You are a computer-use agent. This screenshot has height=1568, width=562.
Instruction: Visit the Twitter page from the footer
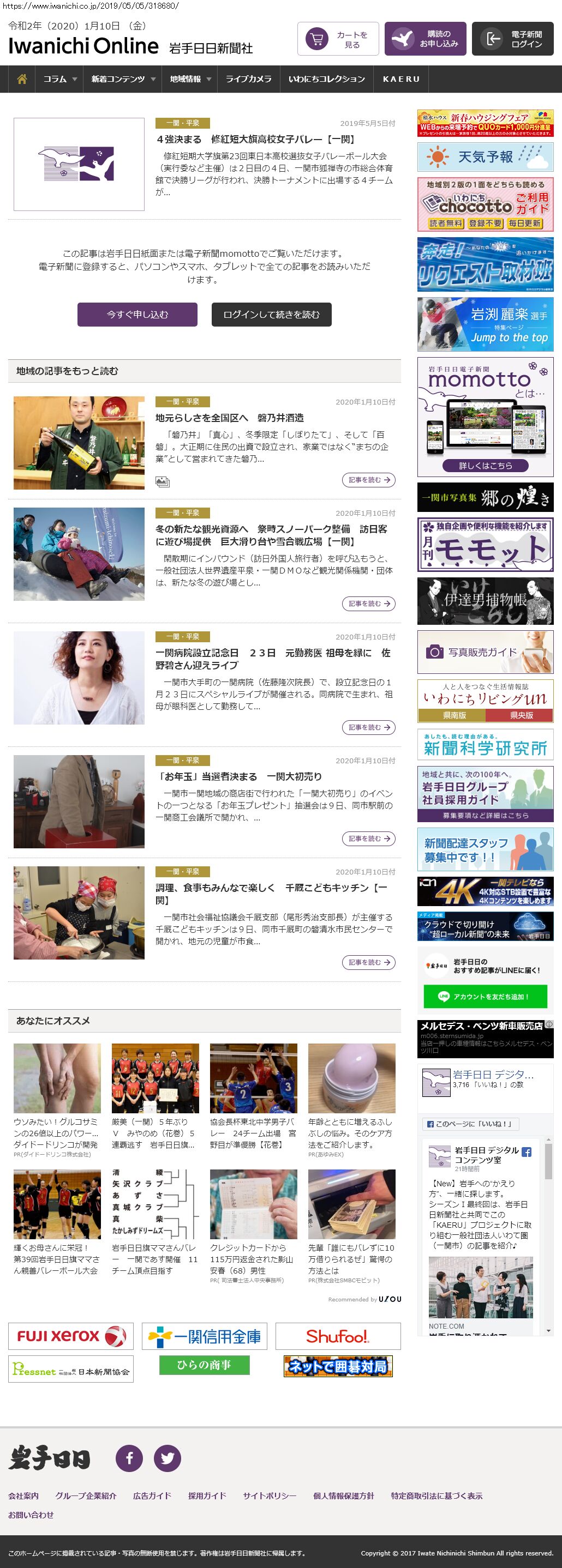point(167,1458)
